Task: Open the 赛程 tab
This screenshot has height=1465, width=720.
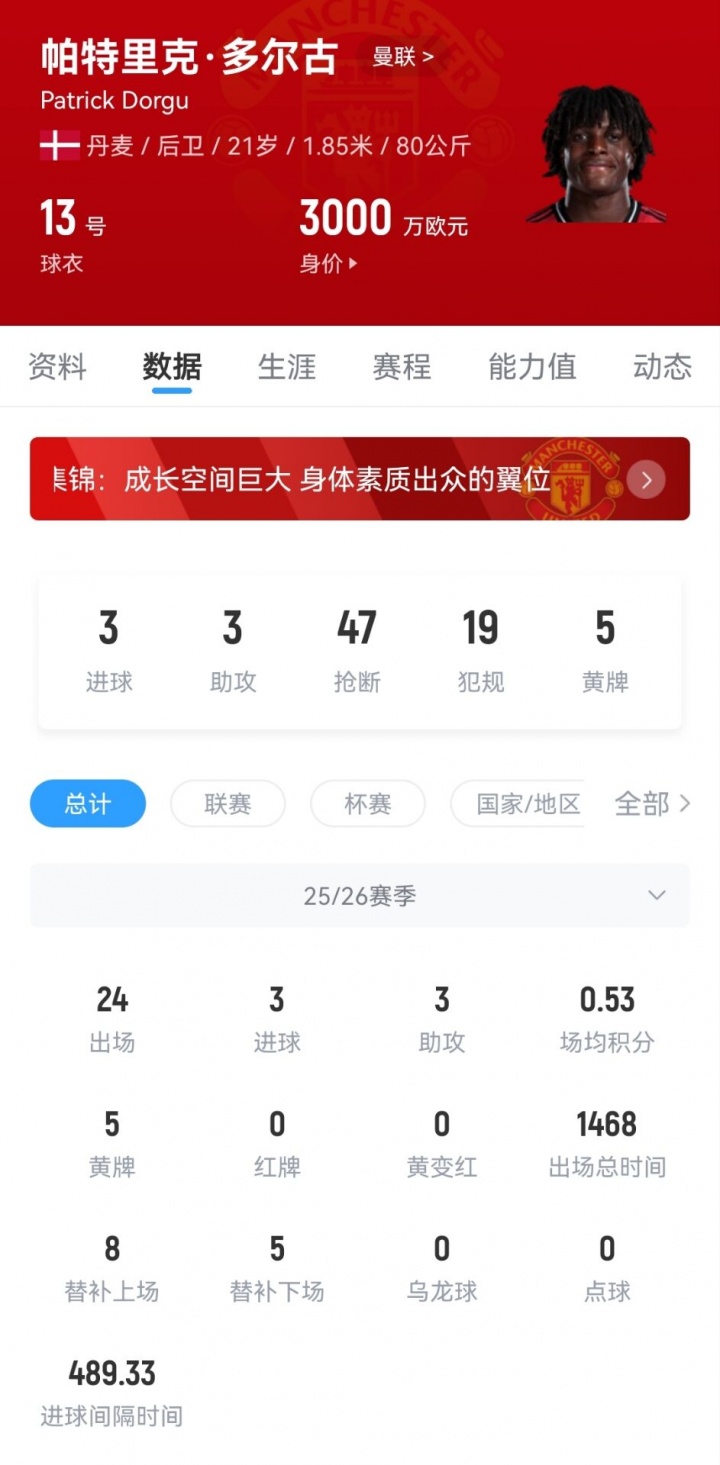Action: click(402, 367)
